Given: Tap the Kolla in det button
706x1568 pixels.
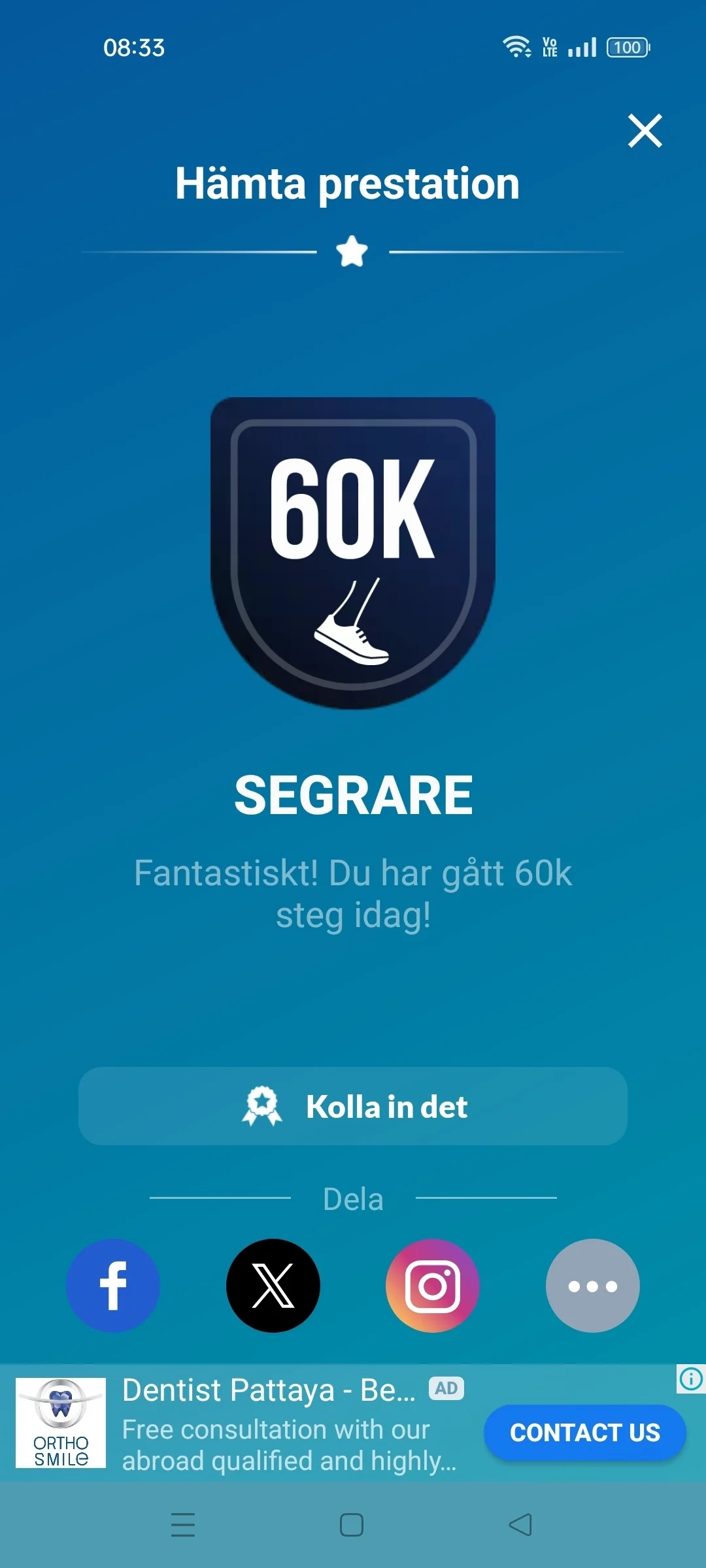Looking at the screenshot, I should (x=353, y=1106).
